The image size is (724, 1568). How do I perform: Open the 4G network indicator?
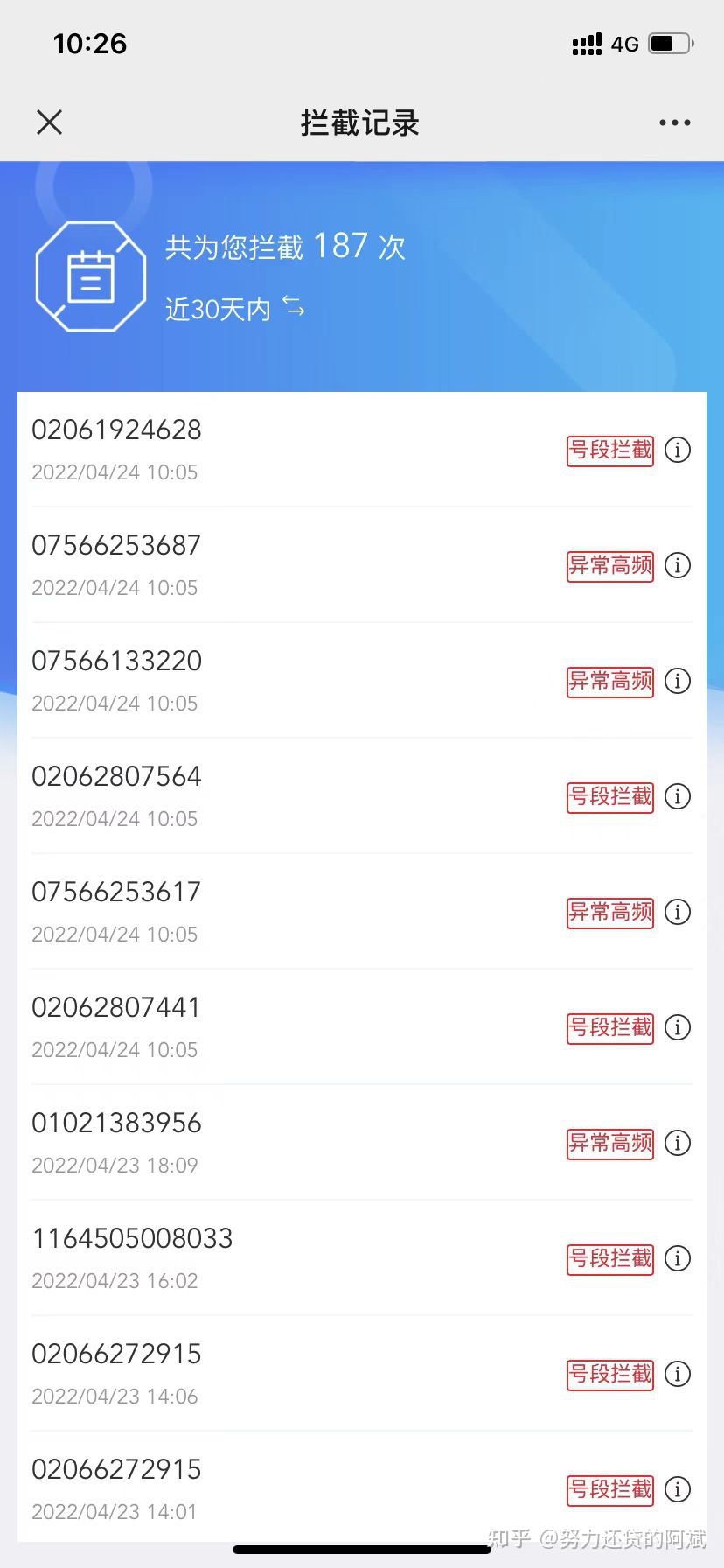point(623,44)
